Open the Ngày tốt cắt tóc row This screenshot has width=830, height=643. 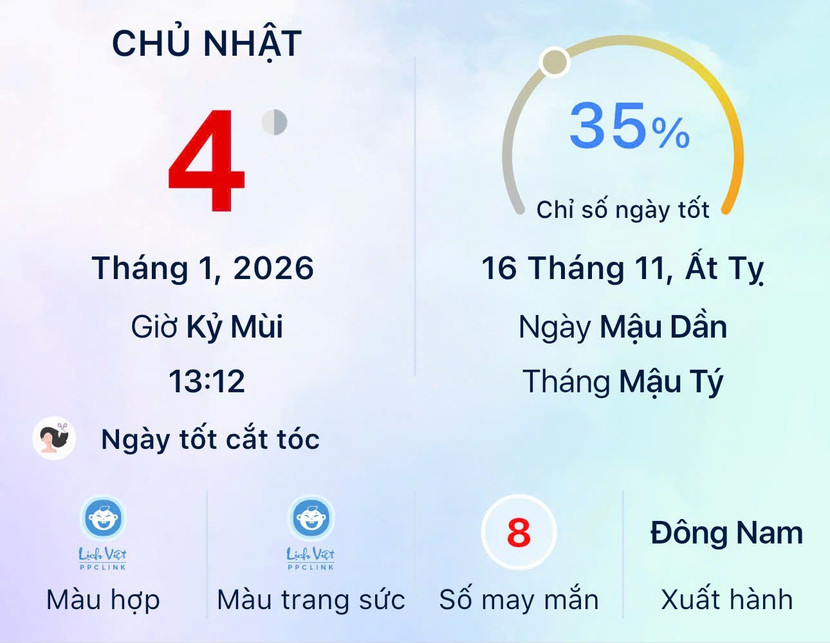pyautogui.click(x=210, y=439)
